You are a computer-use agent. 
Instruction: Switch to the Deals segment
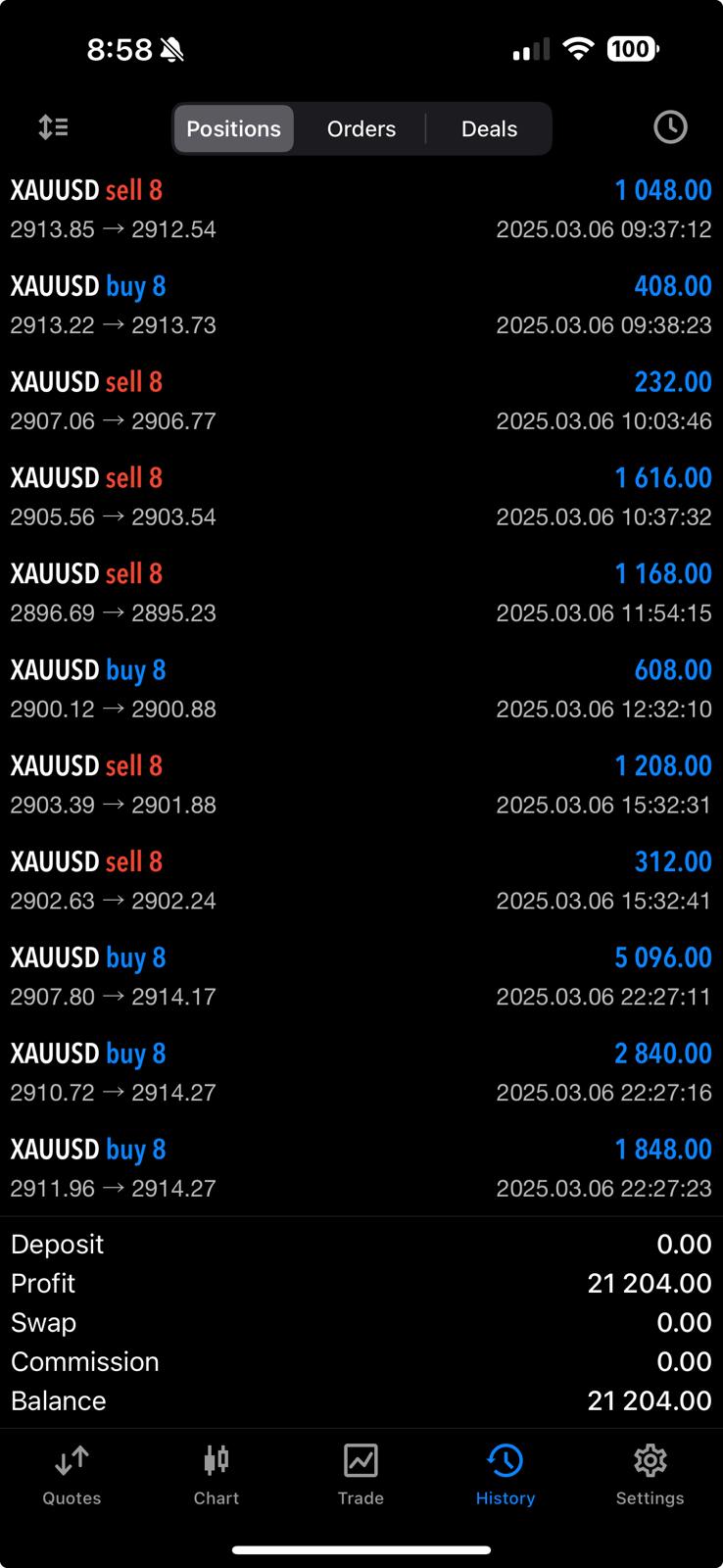(x=489, y=128)
